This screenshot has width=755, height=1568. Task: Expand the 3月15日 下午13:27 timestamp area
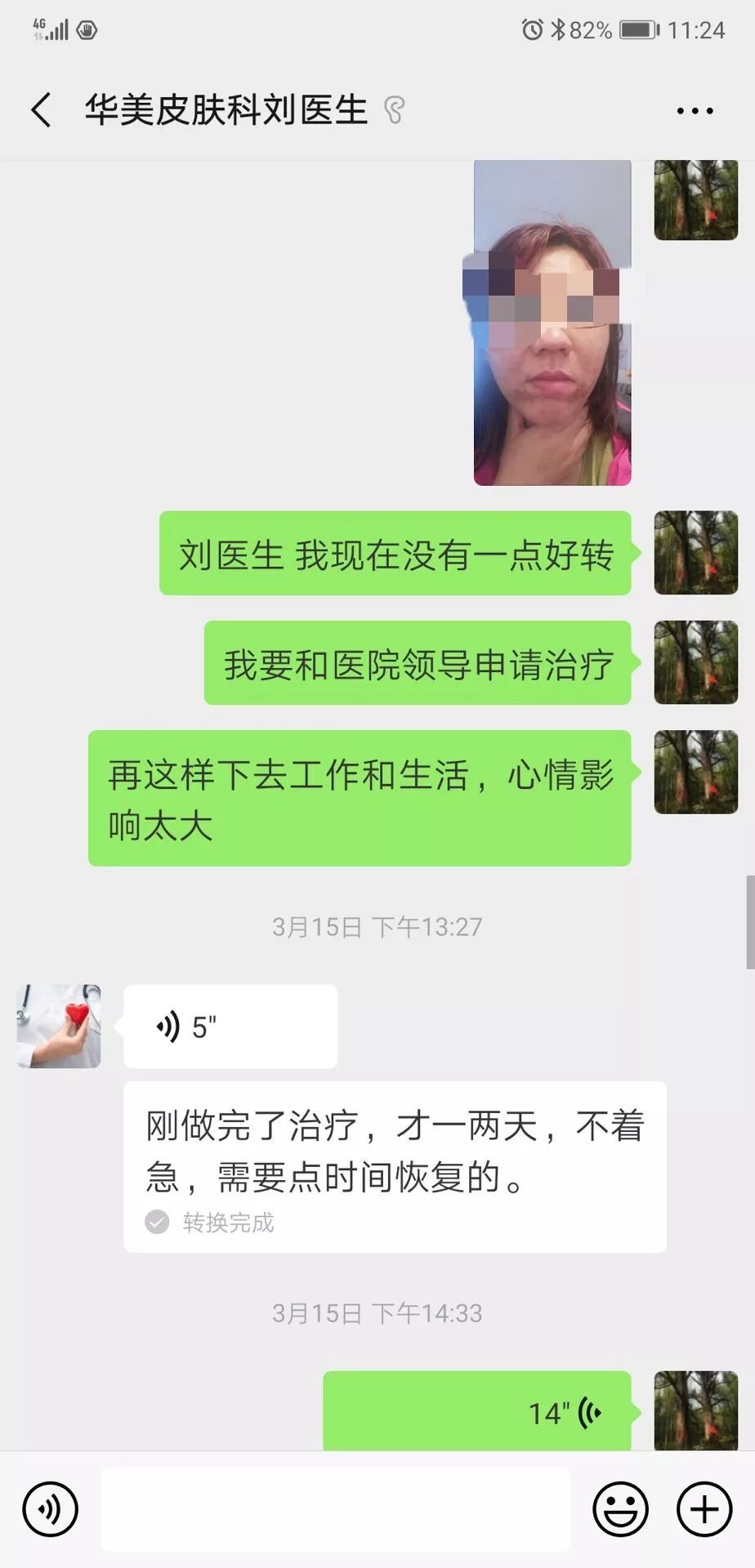(377, 926)
